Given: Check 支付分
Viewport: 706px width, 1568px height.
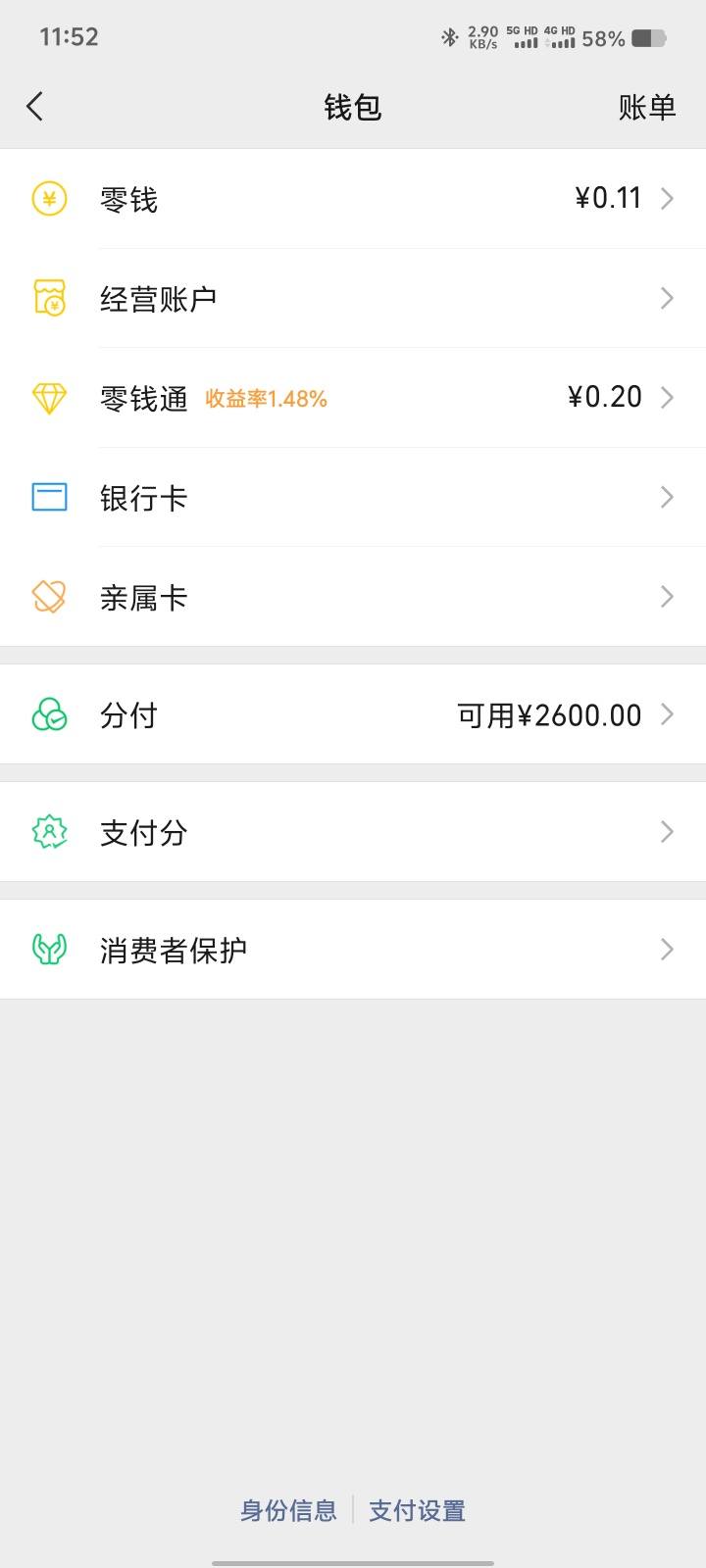Looking at the screenshot, I should (x=353, y=832).
